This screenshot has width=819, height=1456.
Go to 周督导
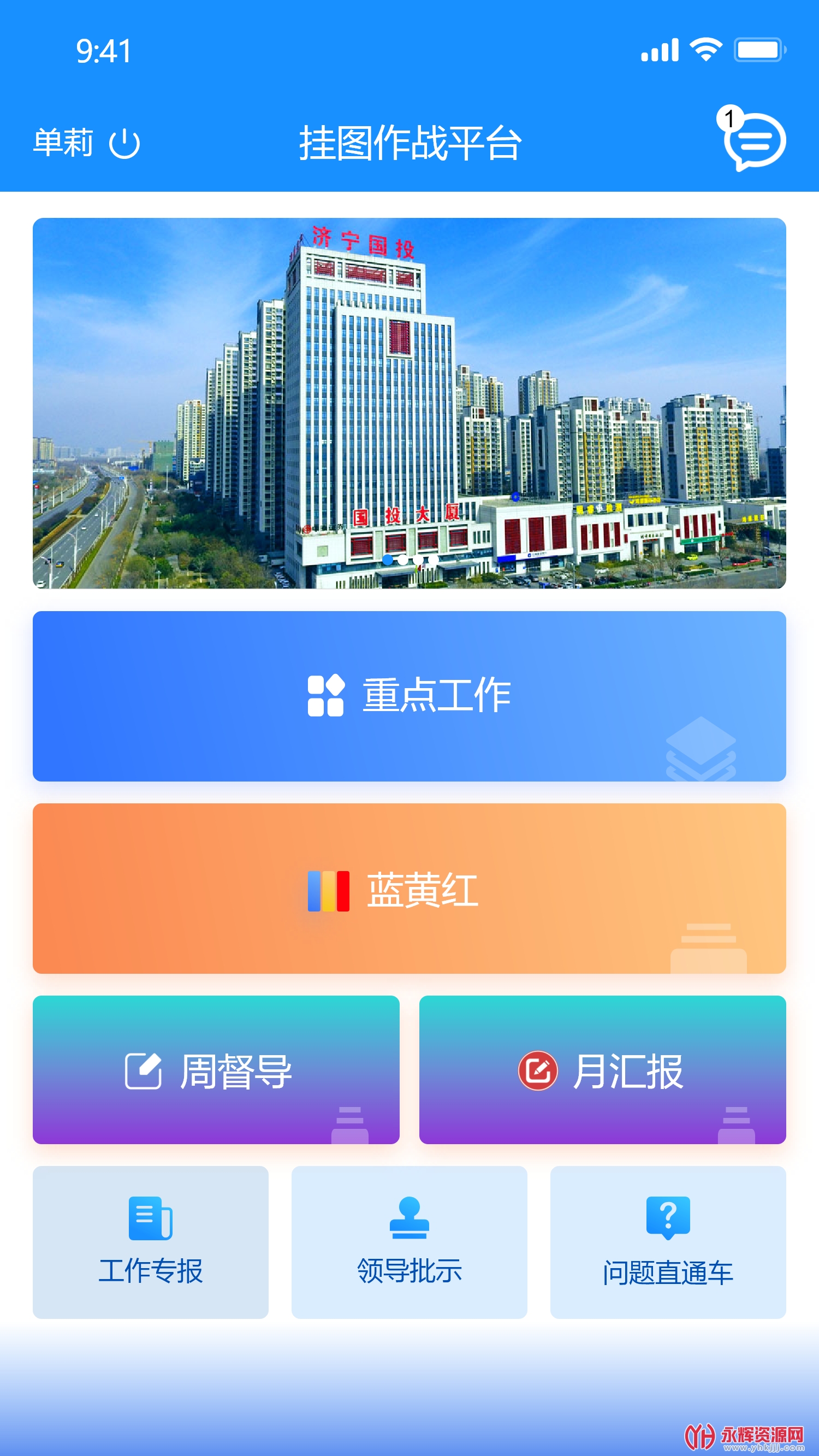(x=216, y=1069)
